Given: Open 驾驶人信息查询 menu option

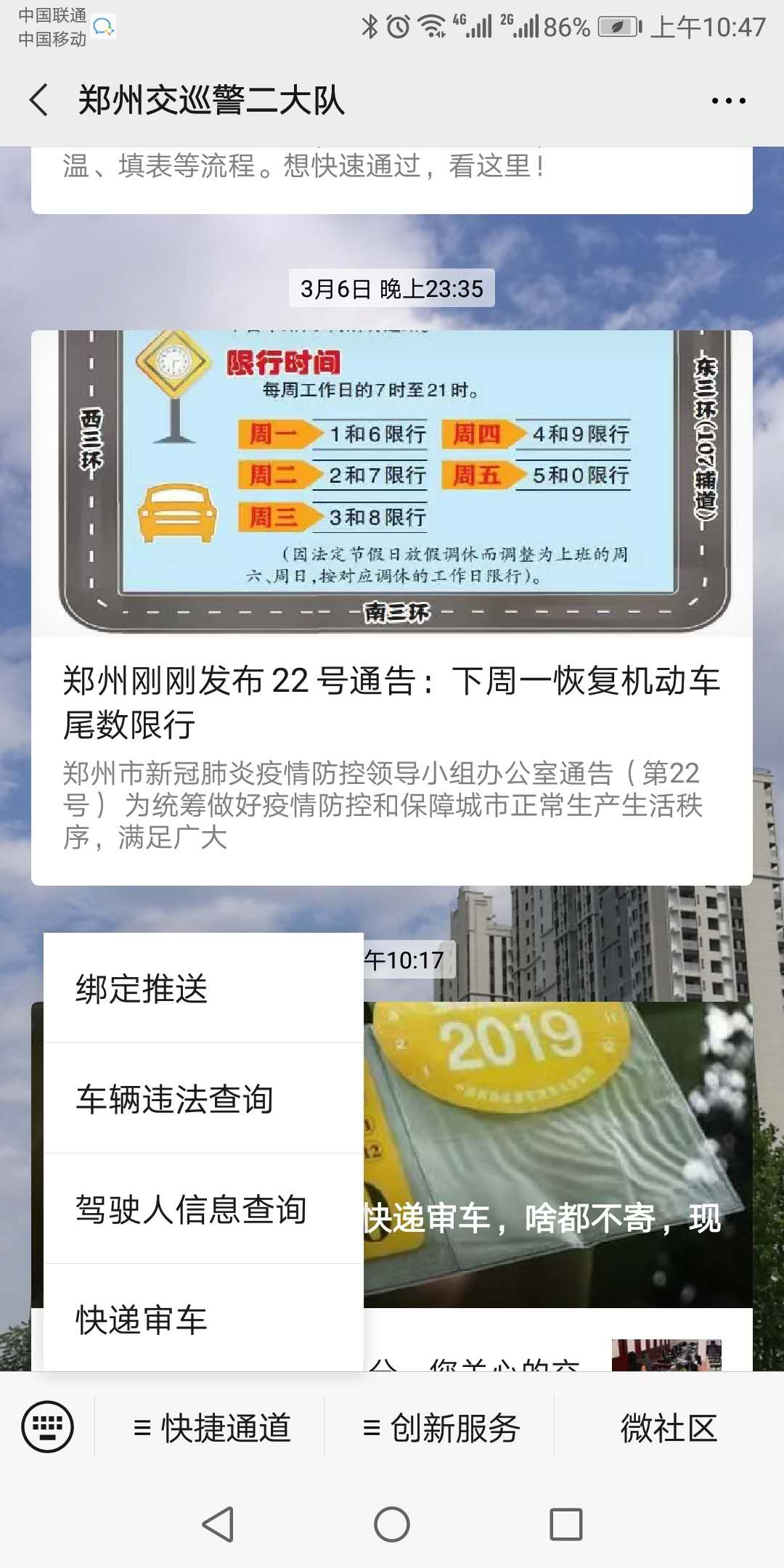Looking at the screenshot, I should point(203,1209).
